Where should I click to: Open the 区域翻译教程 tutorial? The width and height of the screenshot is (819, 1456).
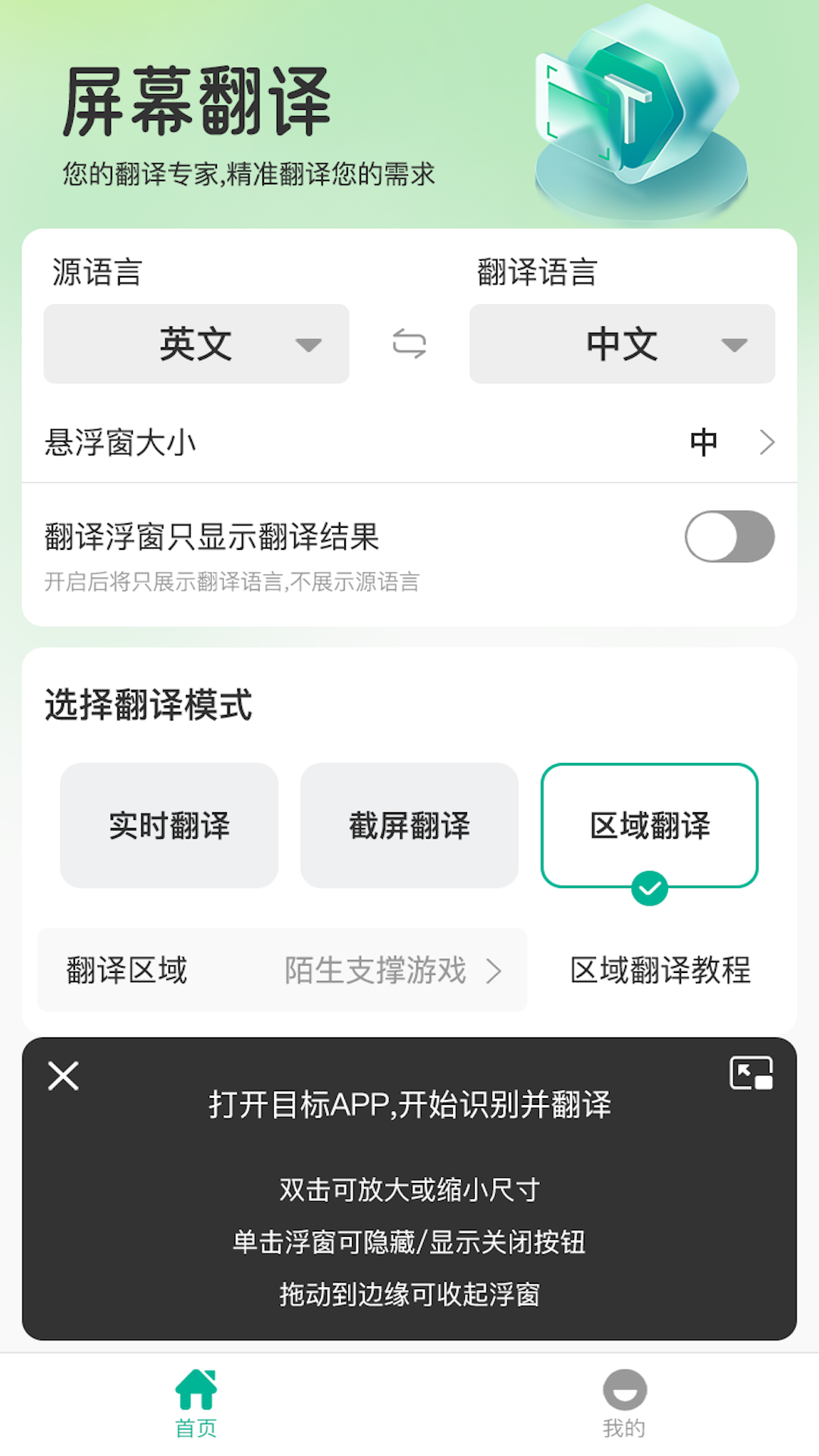click(663, 971)
